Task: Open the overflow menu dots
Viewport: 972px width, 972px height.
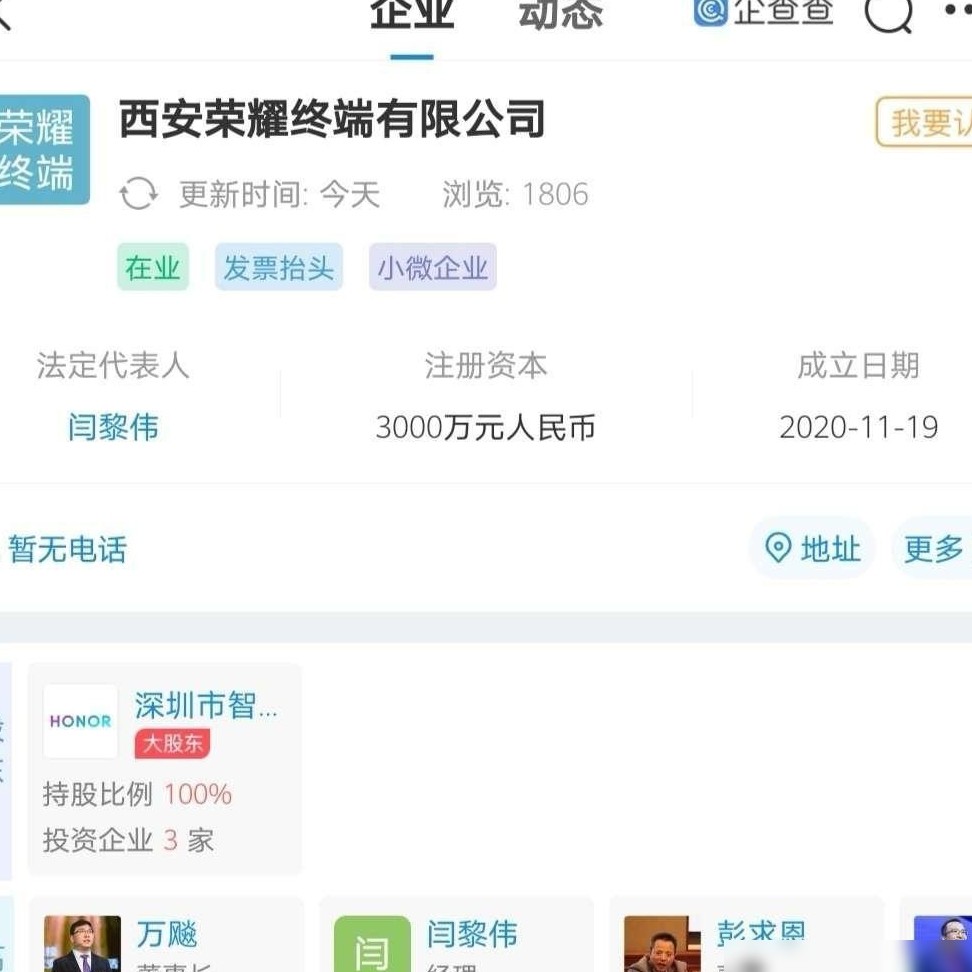Action: [x=958, y=9]
